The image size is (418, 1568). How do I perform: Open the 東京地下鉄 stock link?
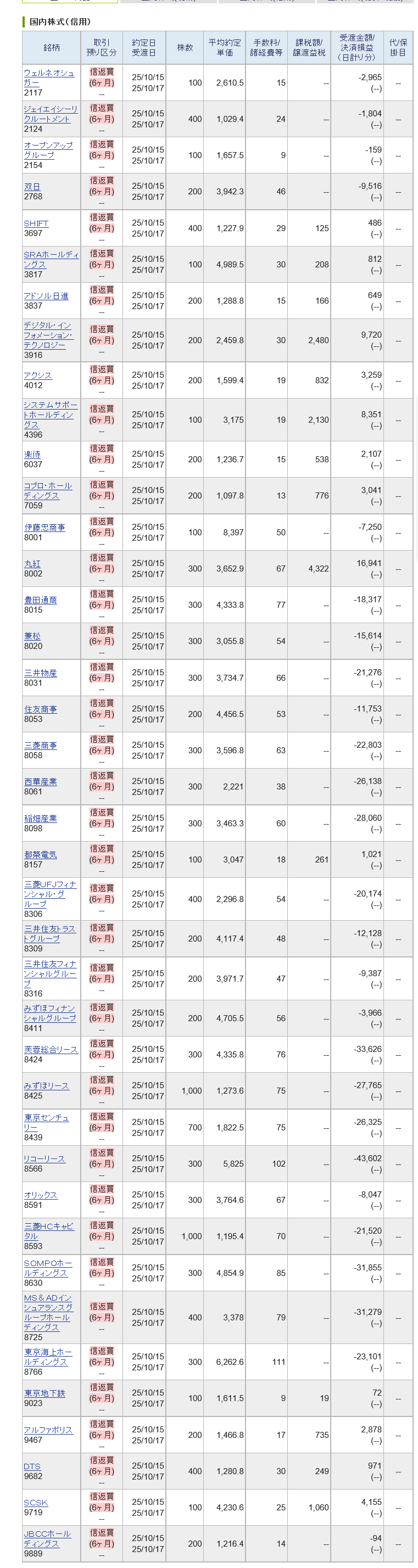(x=44, y=1393)
